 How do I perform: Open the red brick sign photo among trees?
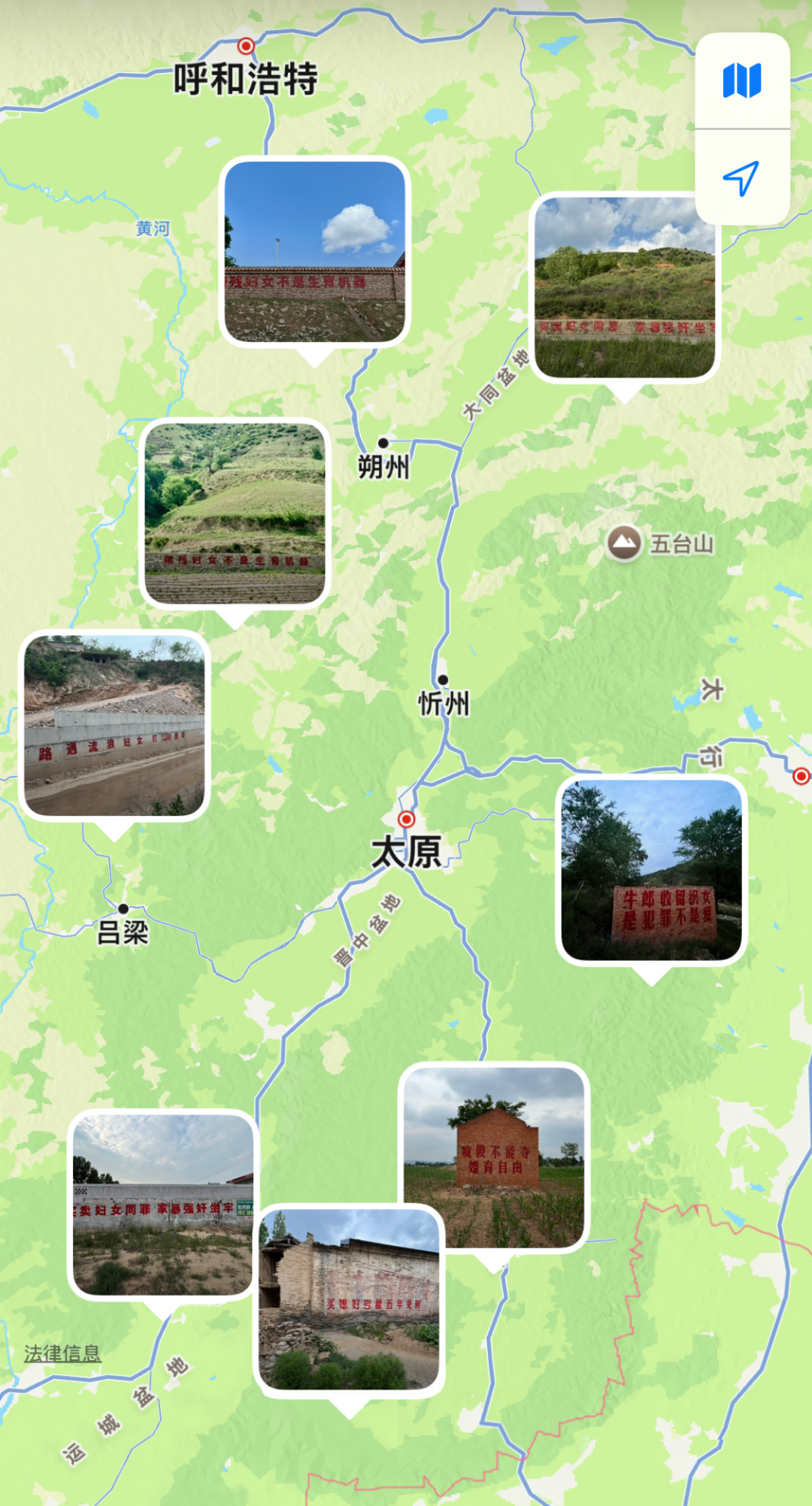(651, 870)
